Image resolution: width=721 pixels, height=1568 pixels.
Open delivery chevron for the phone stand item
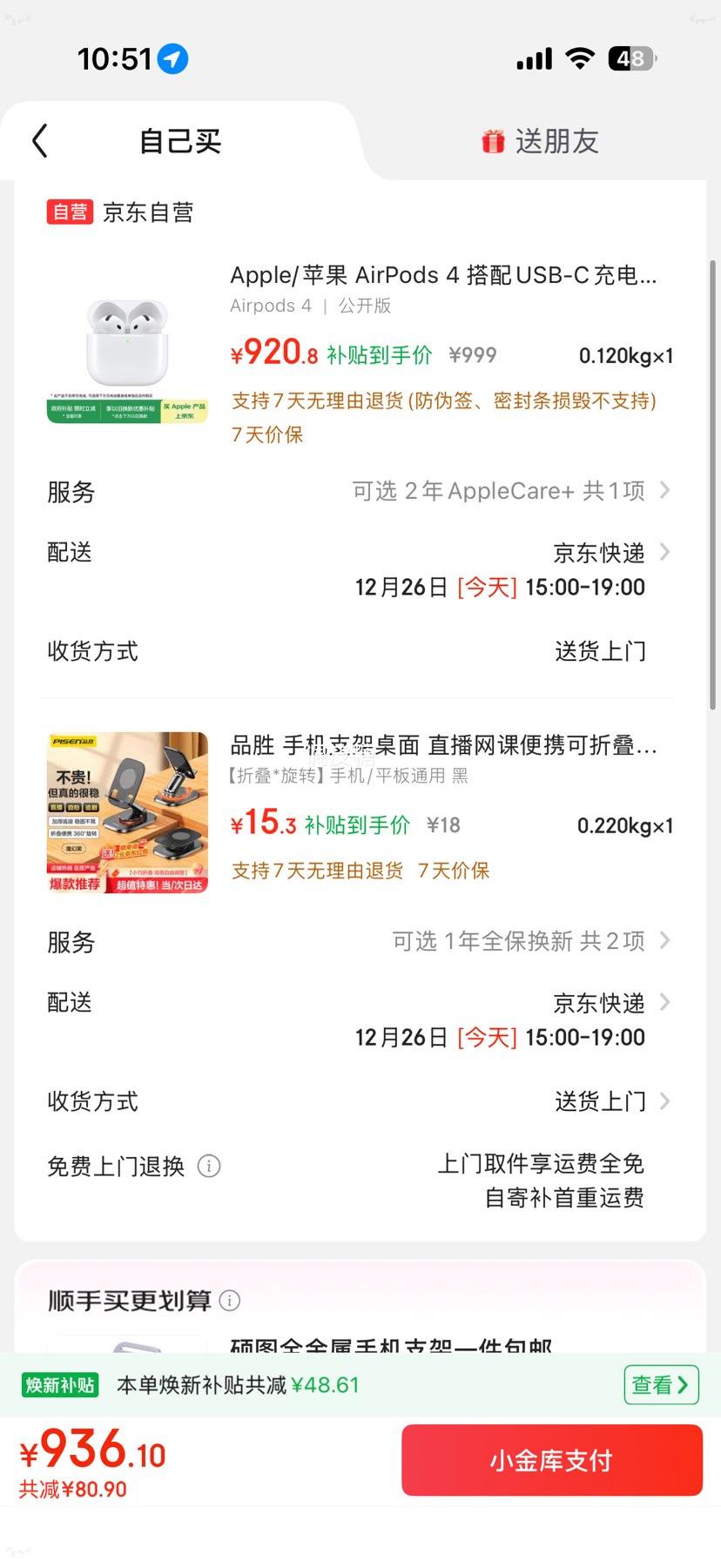664,1002
